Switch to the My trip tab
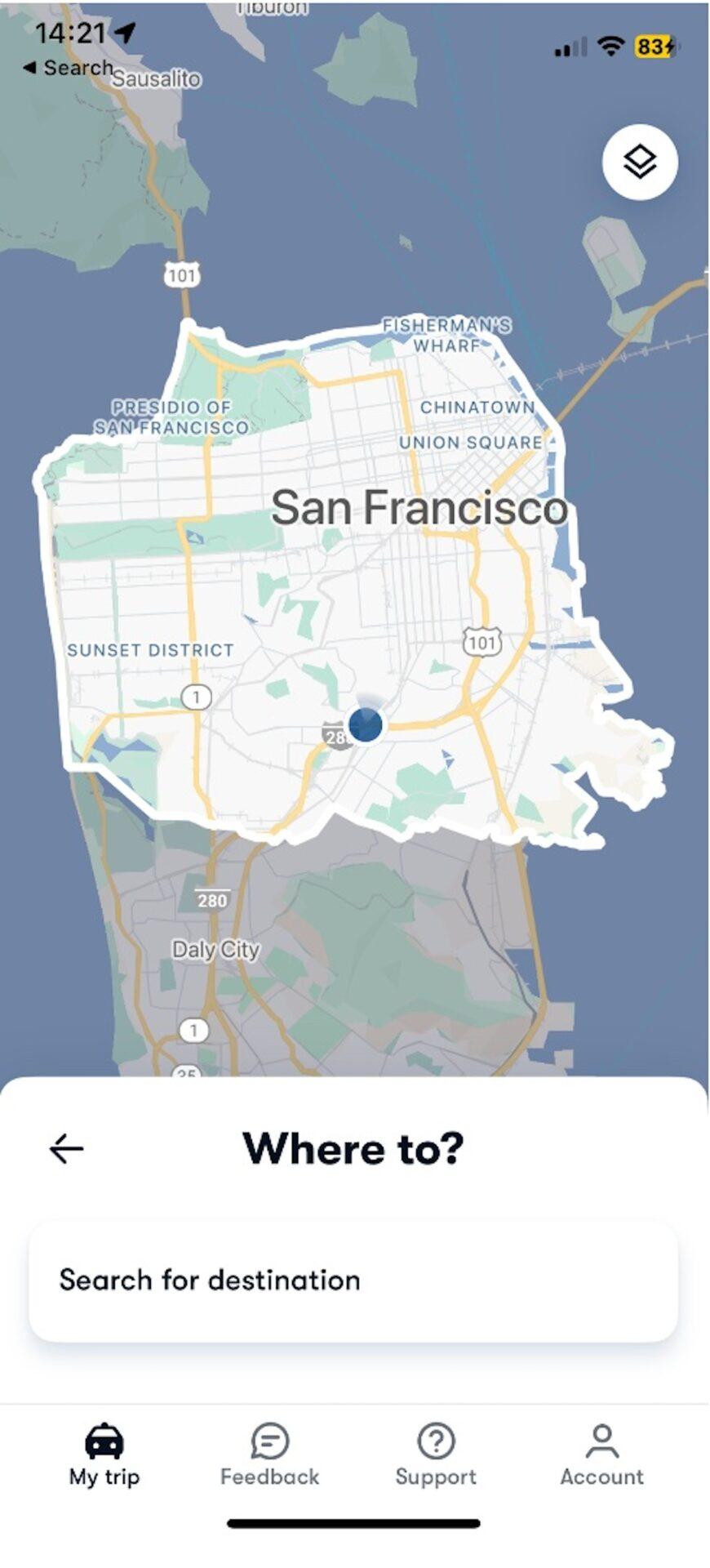The image size is (710, 1568). point(104,1454)
